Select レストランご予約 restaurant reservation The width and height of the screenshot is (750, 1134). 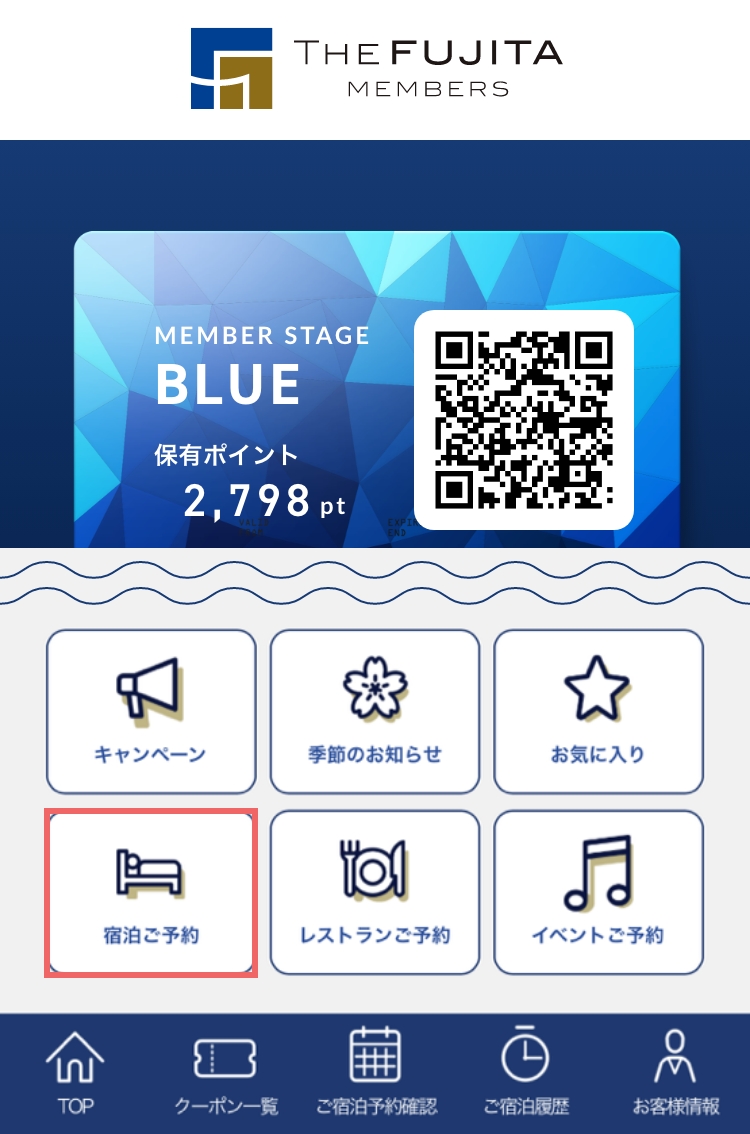pos(375,892)
